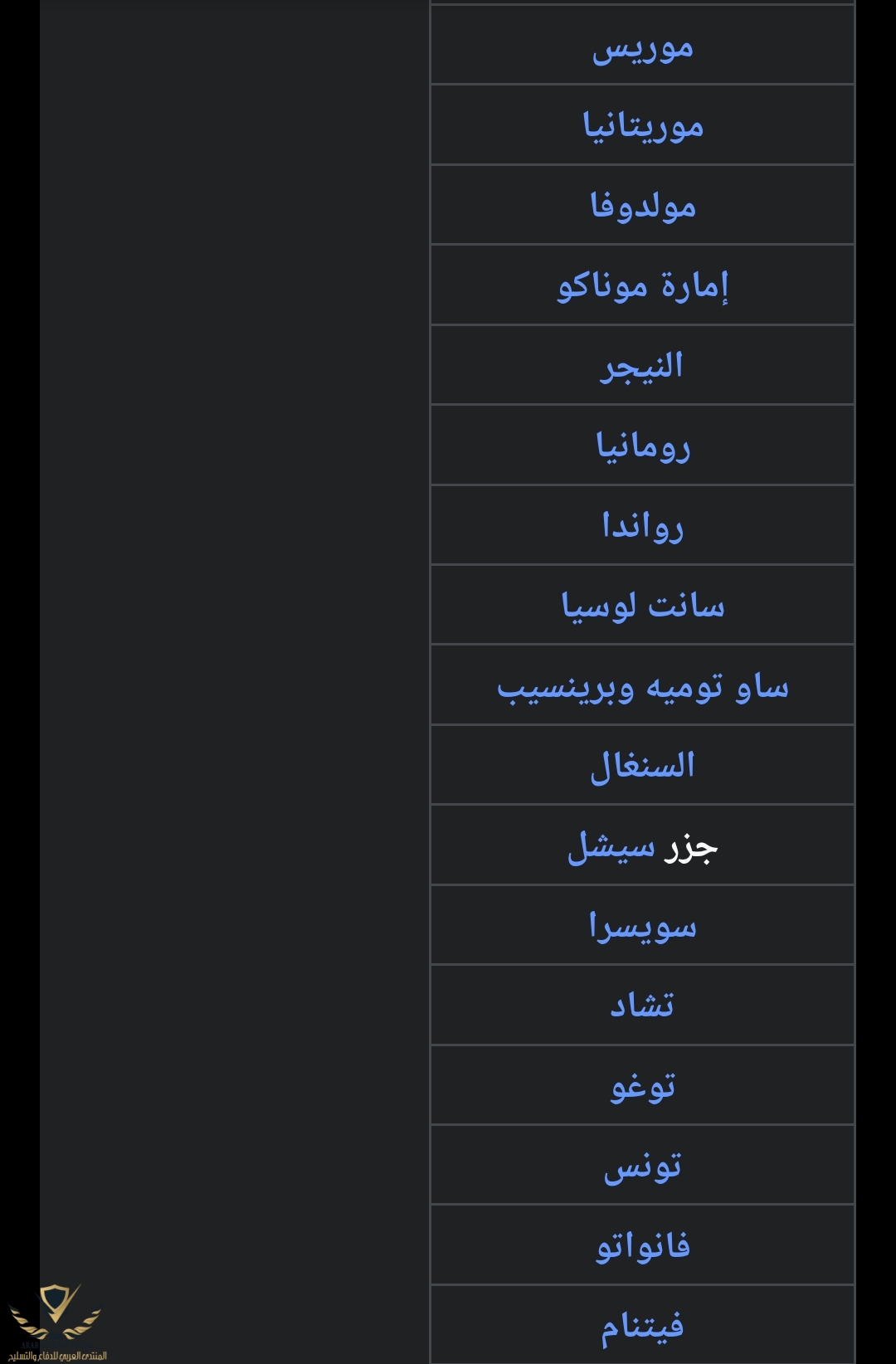Screen dimensions: 896x1364
Task: Tap the توغو (Togo) link
Action: [x=643, y=1086]
